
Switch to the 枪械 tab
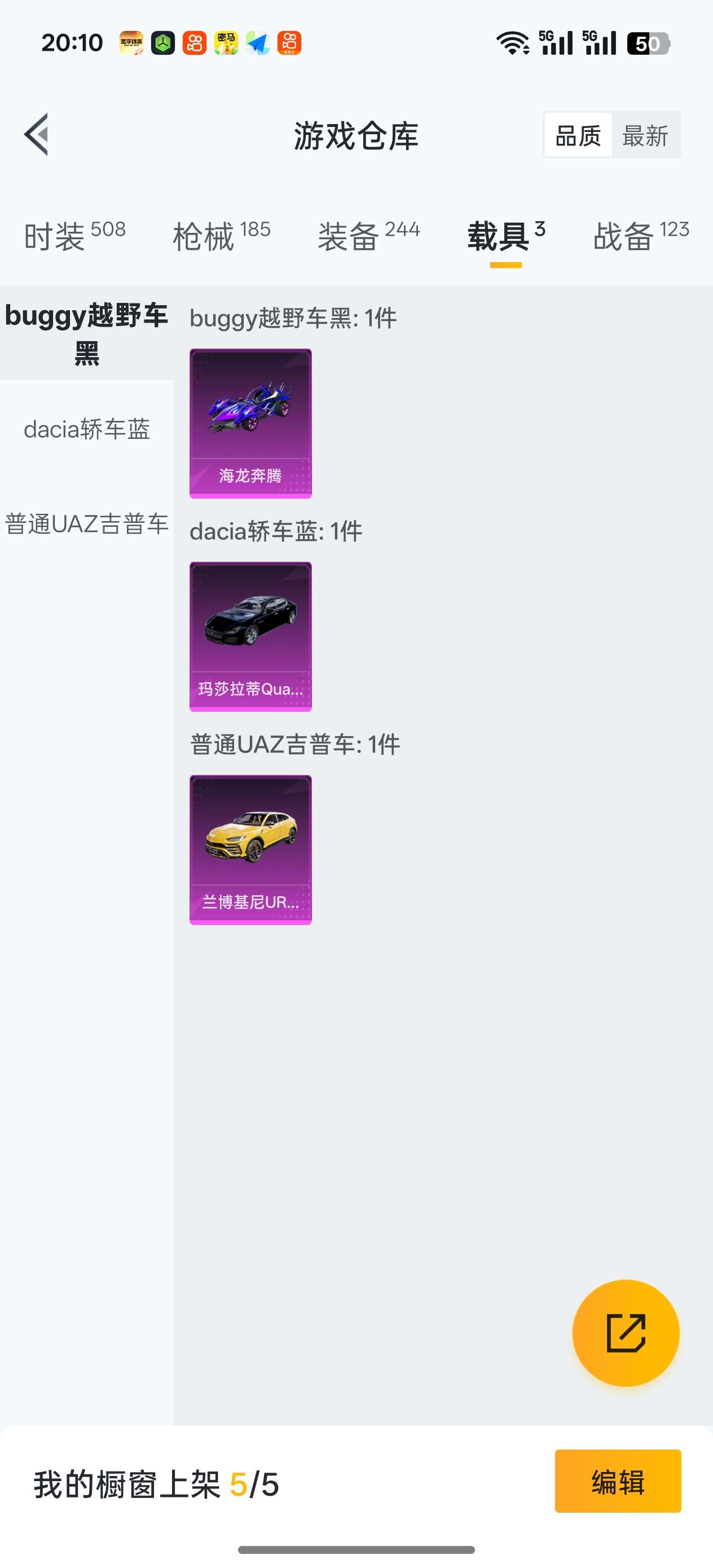tap(222, 236)
